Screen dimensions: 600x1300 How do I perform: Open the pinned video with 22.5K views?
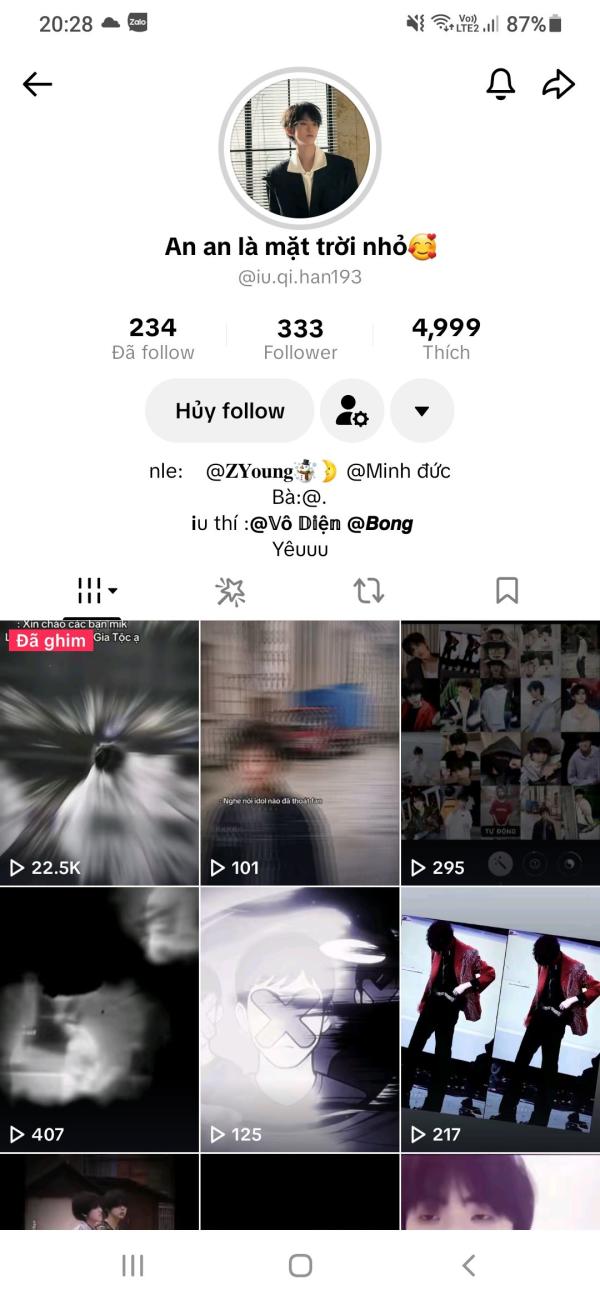tap(99, 753)
